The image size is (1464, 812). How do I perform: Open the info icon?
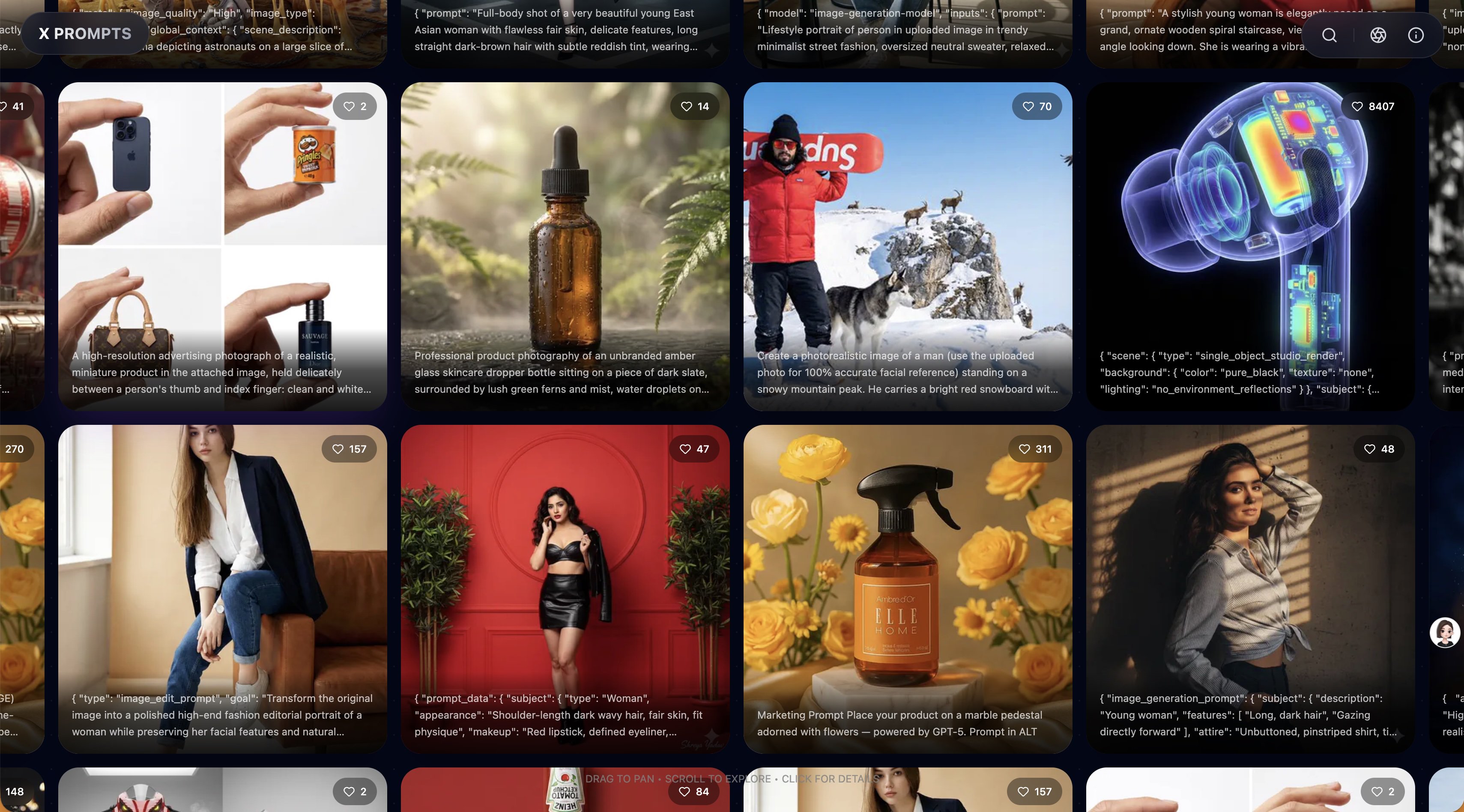pyautogui.click(x=1416, y=35)
